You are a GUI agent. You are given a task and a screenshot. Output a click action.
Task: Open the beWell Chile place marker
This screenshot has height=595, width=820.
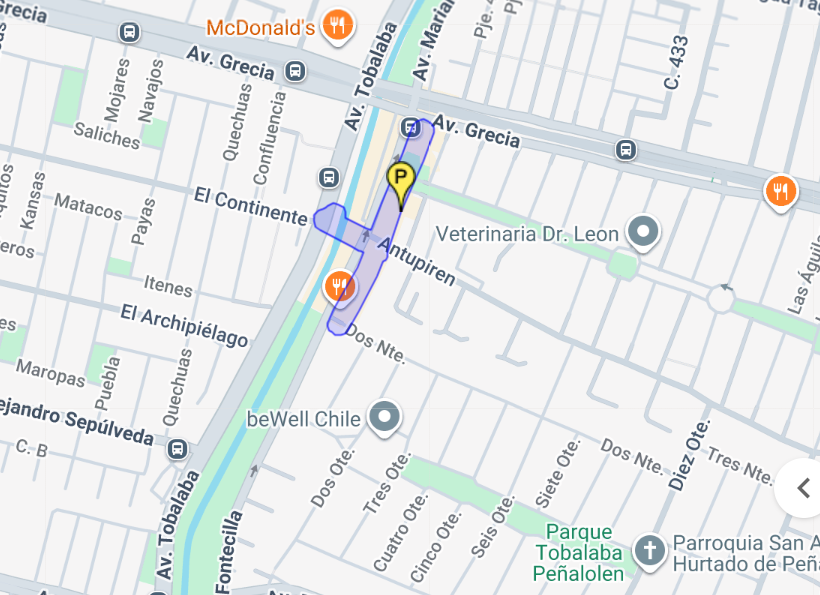[x=385, y=419]
